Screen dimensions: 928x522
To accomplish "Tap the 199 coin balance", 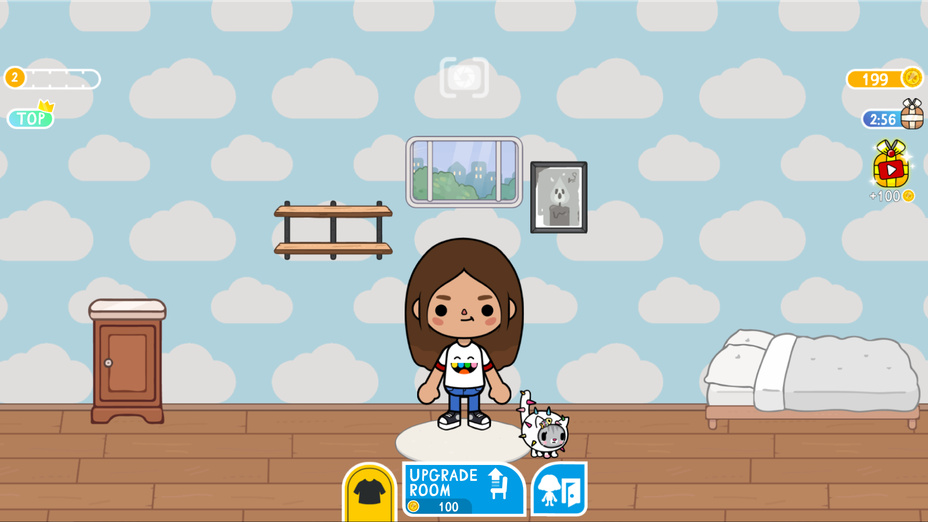I will coord(884,79).
